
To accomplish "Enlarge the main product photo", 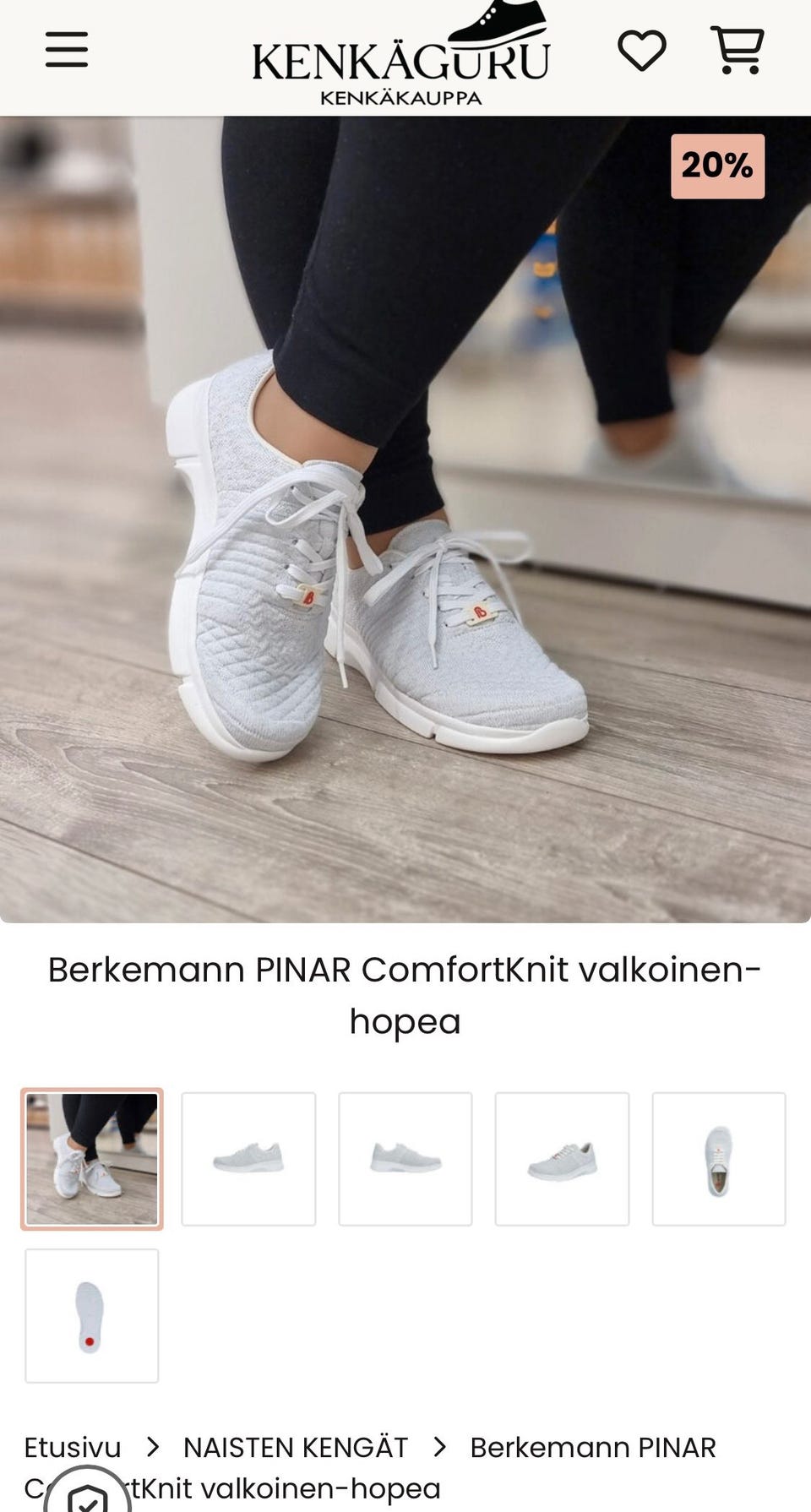I will (x=405, y=519).
